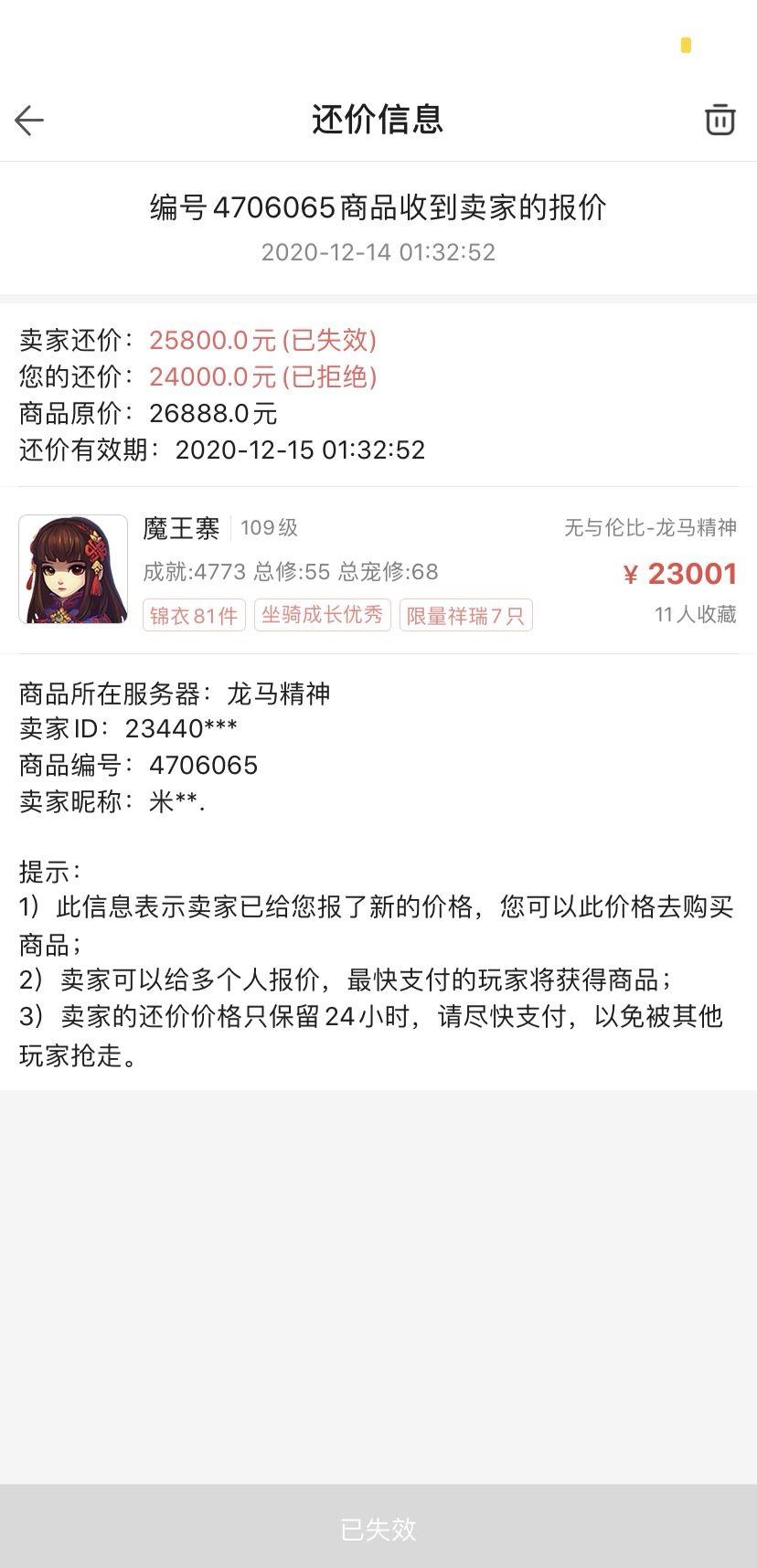Go back using the arrow icon

pyautogui.click(x=29, y=120)
